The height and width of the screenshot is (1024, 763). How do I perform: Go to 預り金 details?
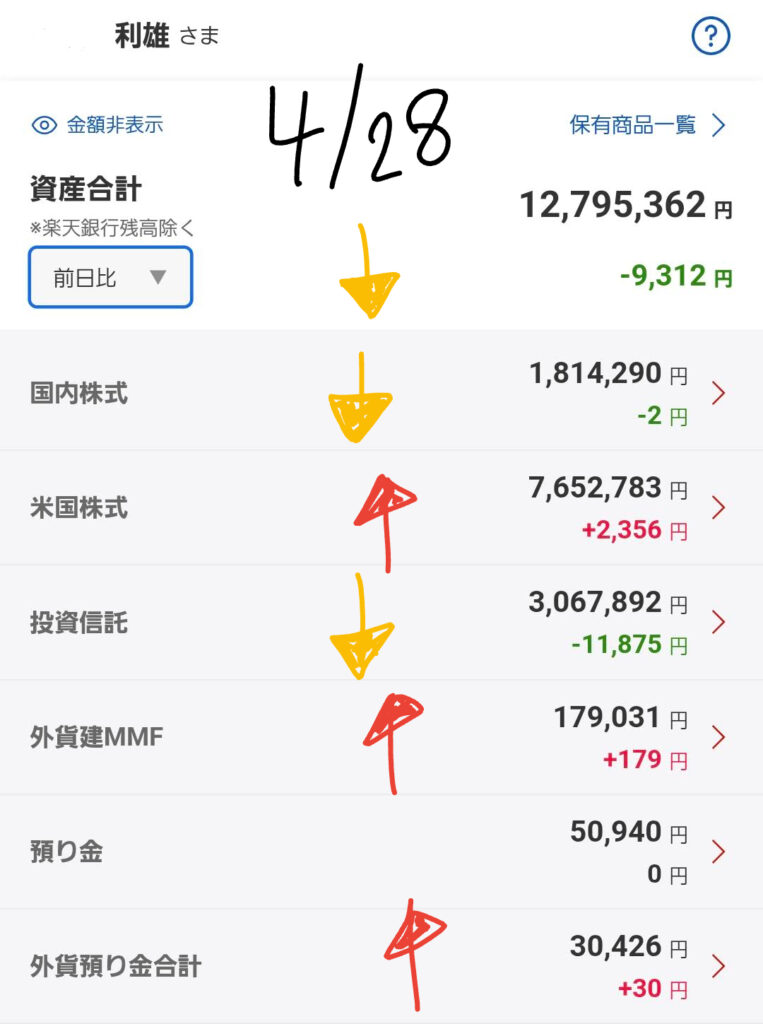tap(380, 852)
